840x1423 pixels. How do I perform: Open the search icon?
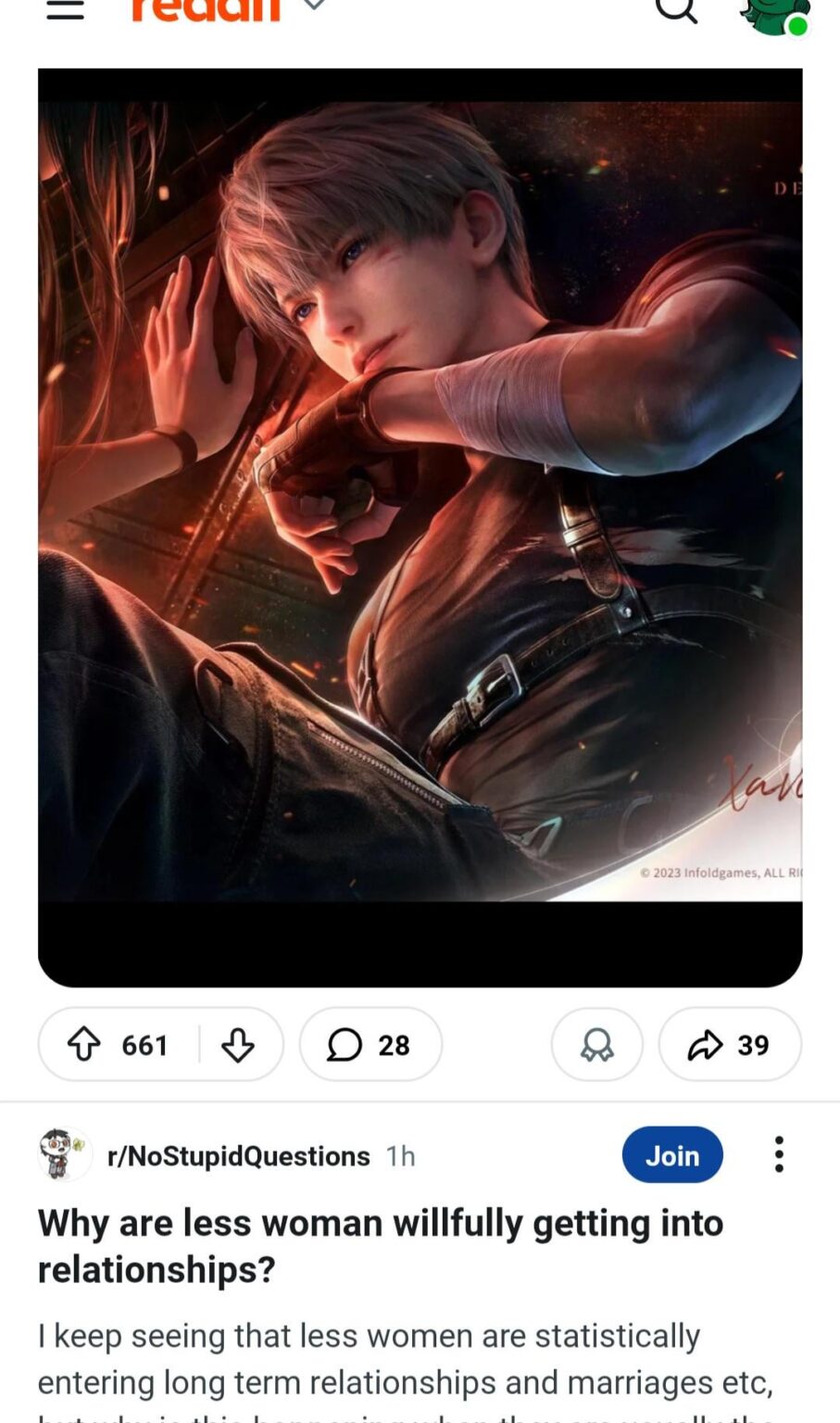[676, 9]
